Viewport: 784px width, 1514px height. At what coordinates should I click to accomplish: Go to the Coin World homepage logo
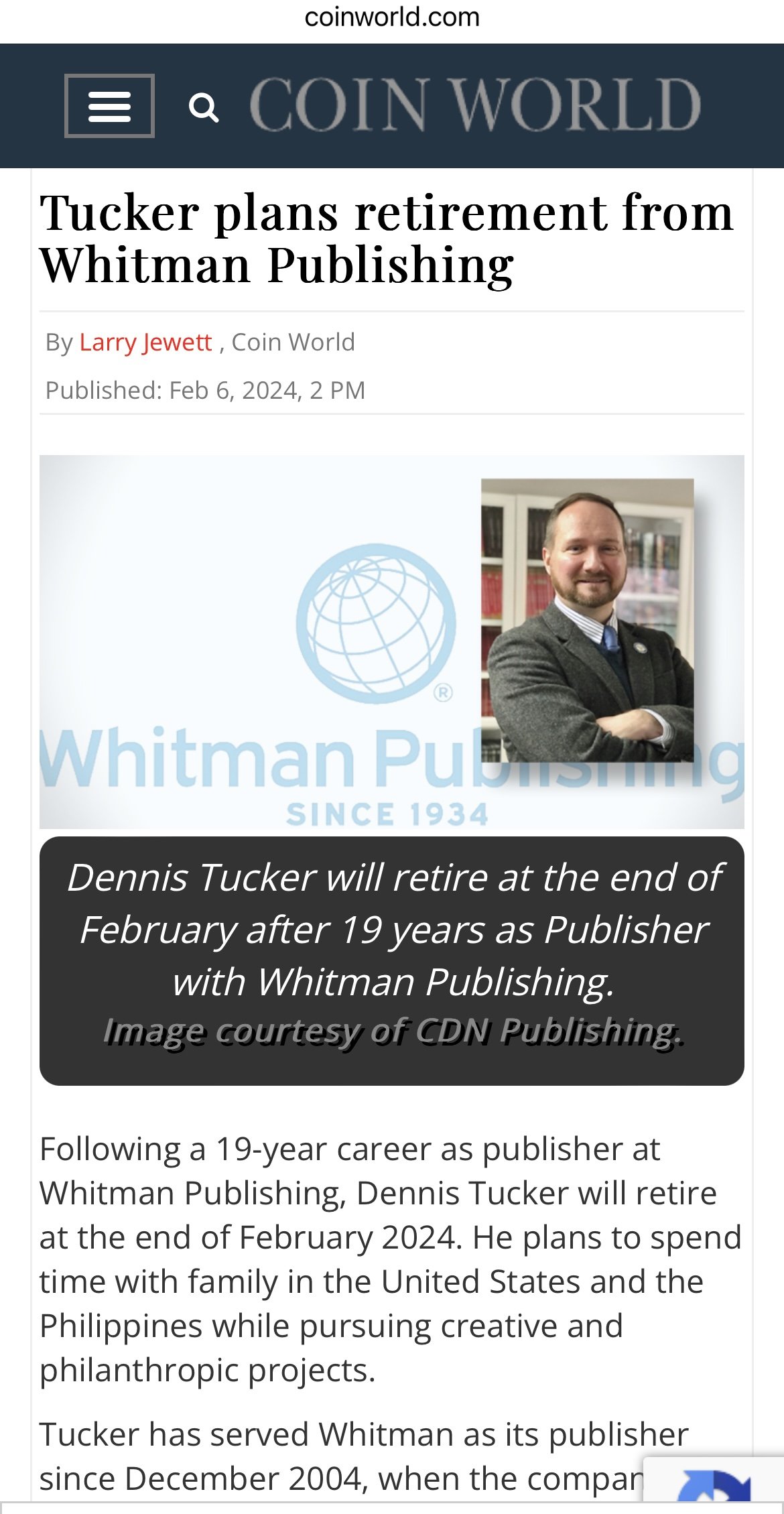click(475, 105)
